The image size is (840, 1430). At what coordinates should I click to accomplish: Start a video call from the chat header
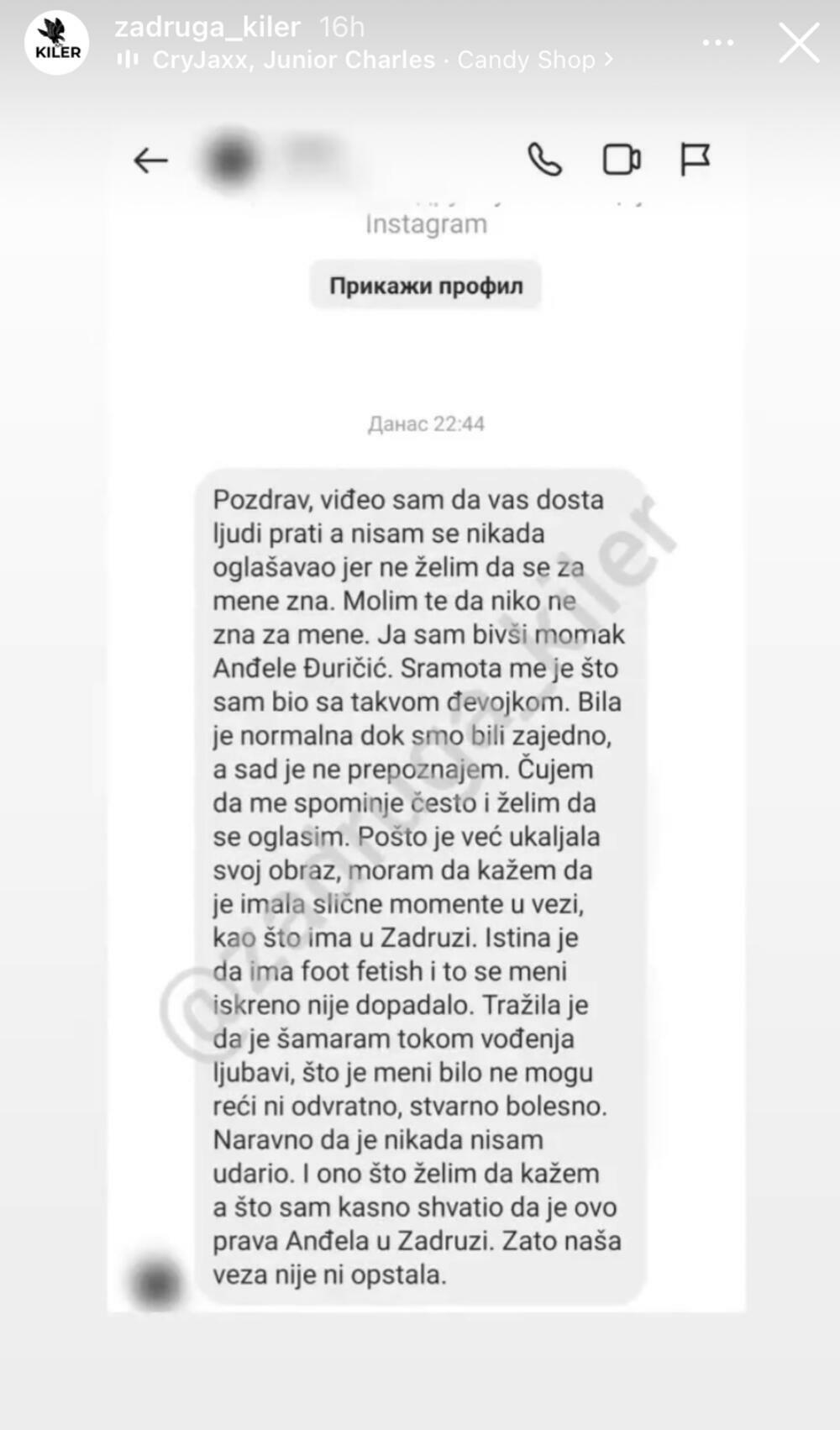622,159
